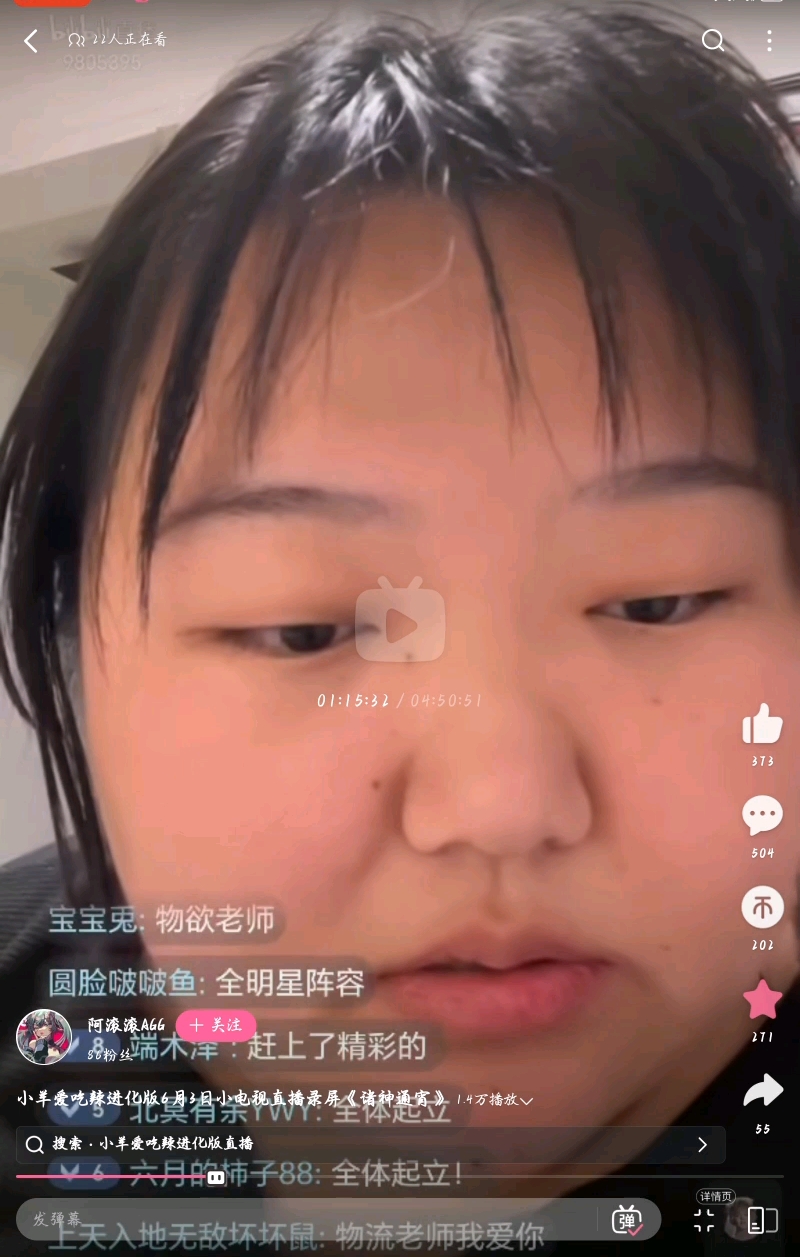Go back using the top-left arrow
800x1257 pixels.
tap(31, 41)
